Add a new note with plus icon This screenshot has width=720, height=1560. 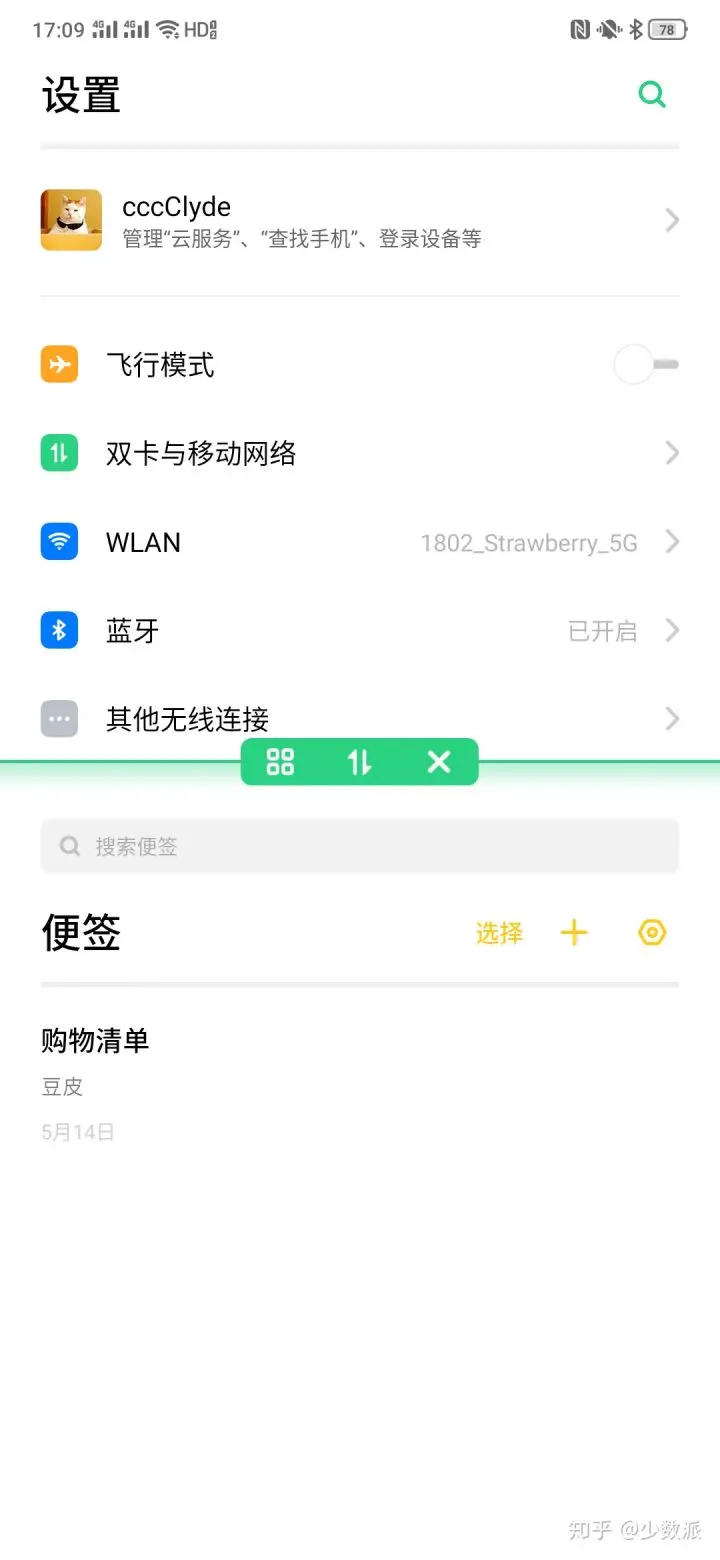click(x=574, y=933)
